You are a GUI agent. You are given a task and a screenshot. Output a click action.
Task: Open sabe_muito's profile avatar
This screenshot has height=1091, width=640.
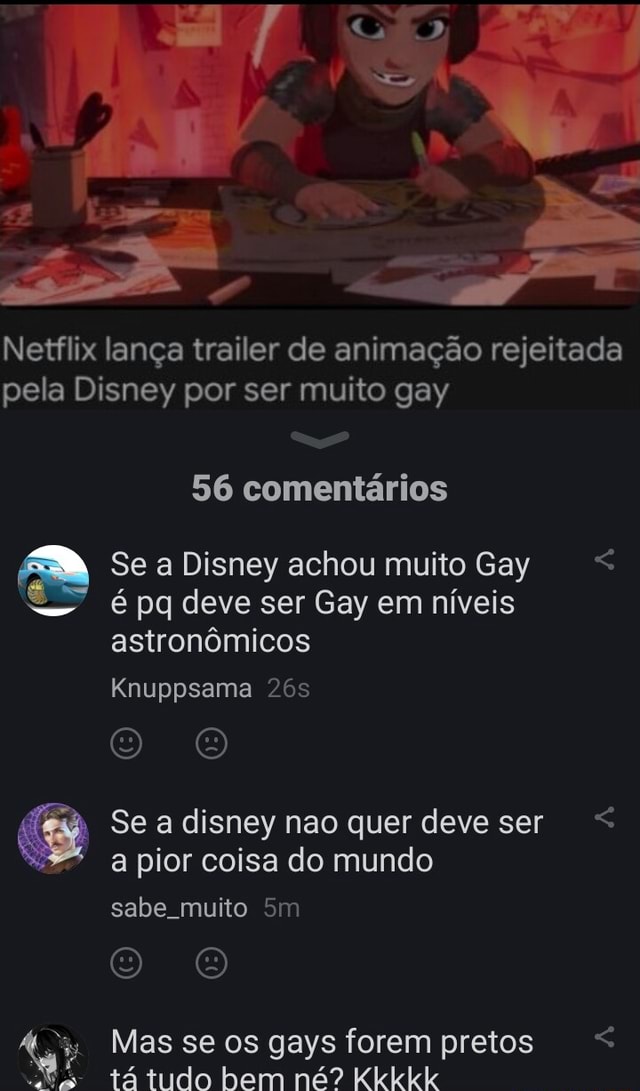coord(53,838)
